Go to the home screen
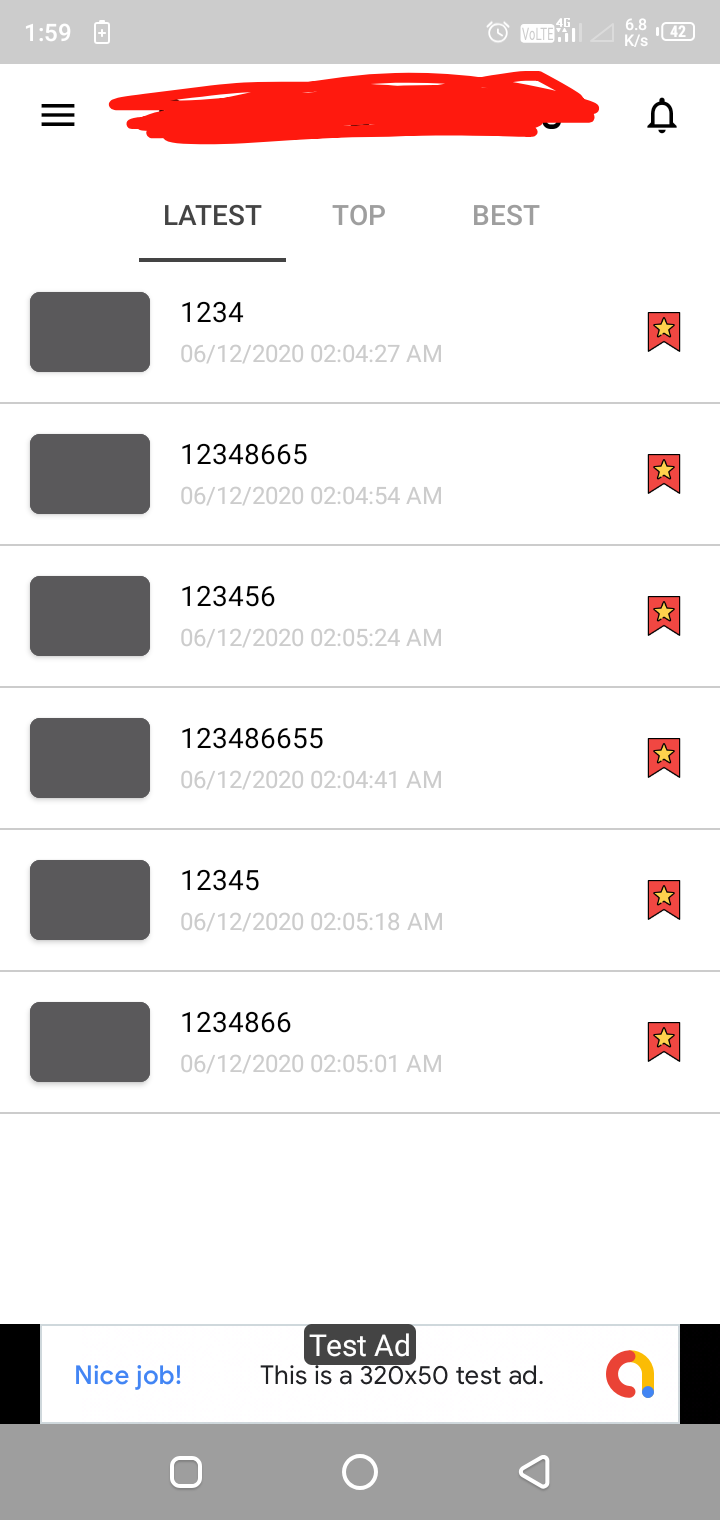This screenshot has width=720, height=1520. [x=360, y=1472]
